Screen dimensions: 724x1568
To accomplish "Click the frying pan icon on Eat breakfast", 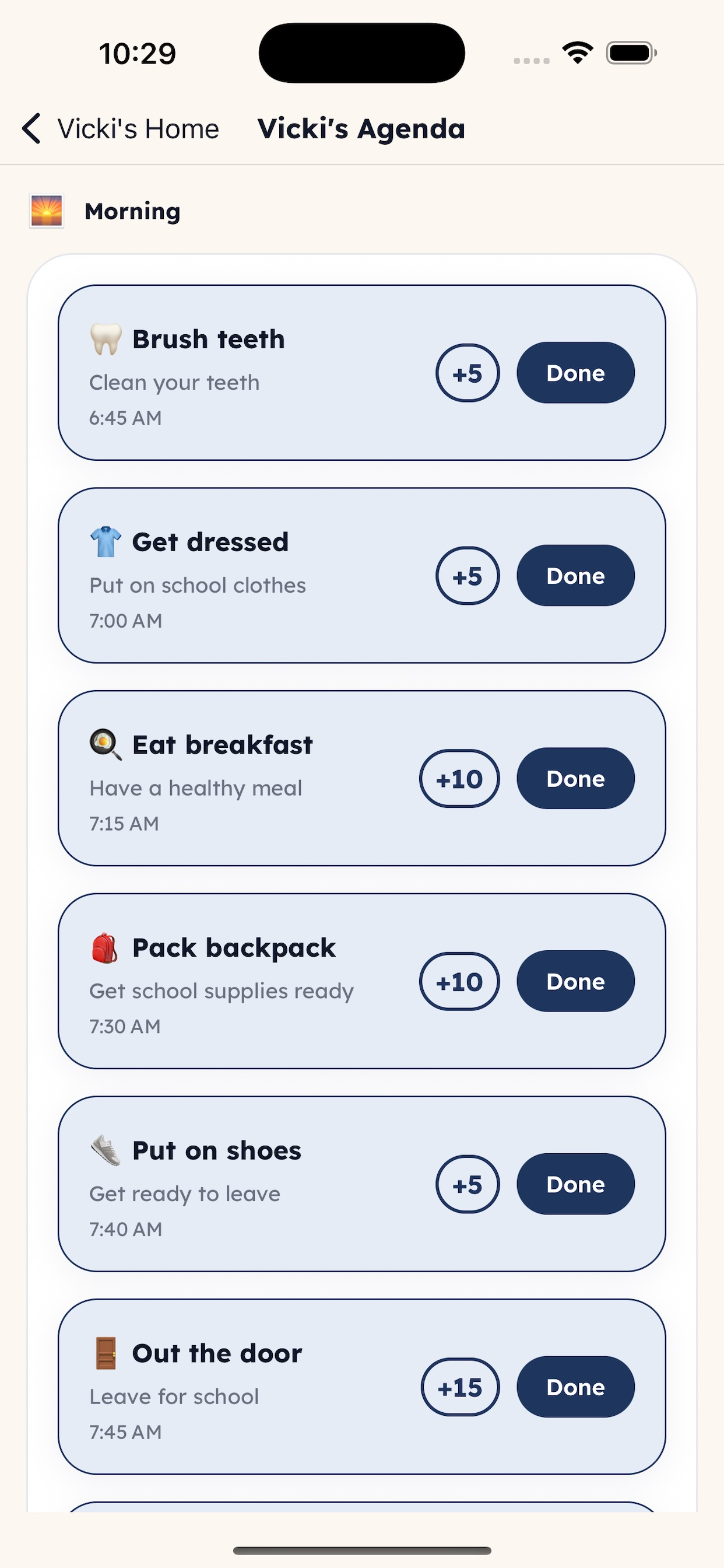I will (105, 743).
